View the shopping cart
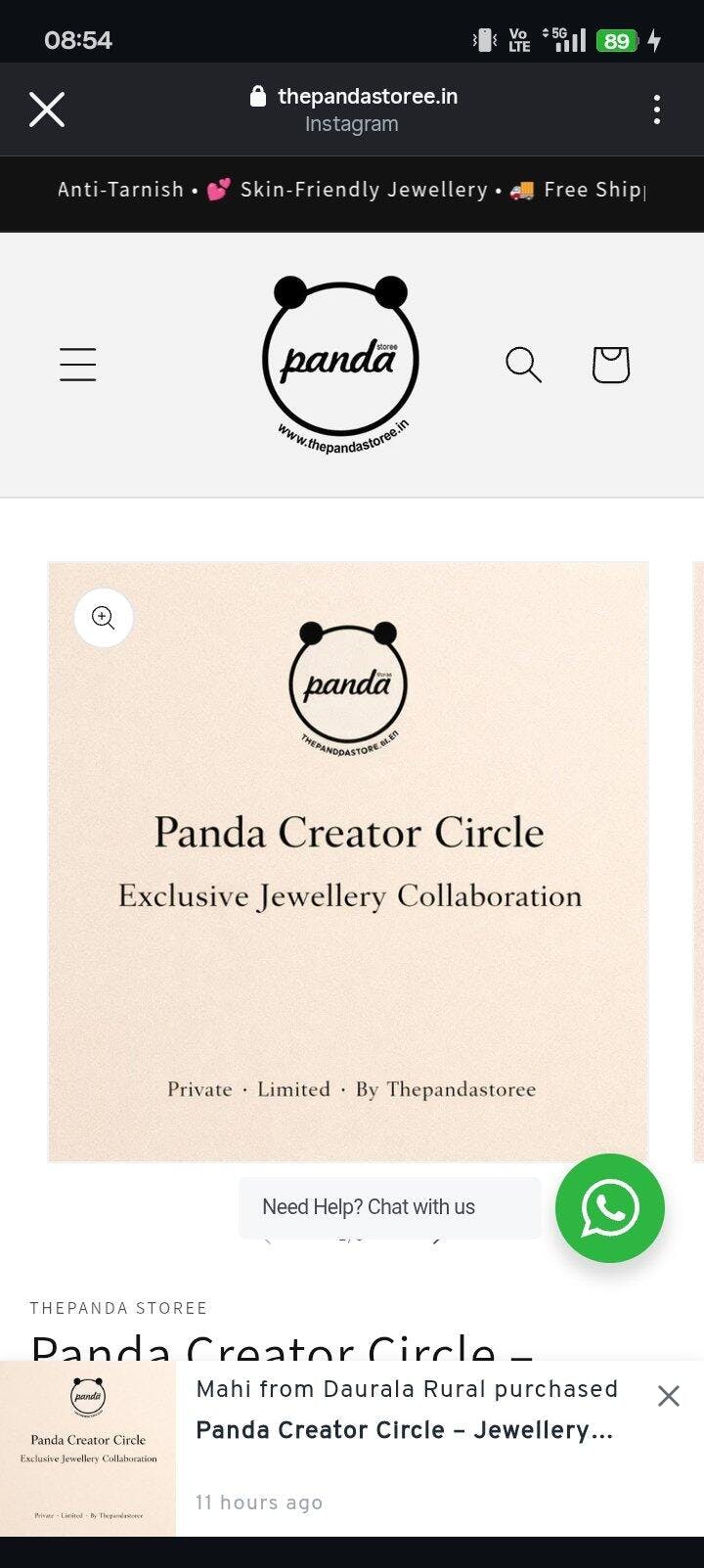Screen dimensions: 704x1568 (611, 365)
